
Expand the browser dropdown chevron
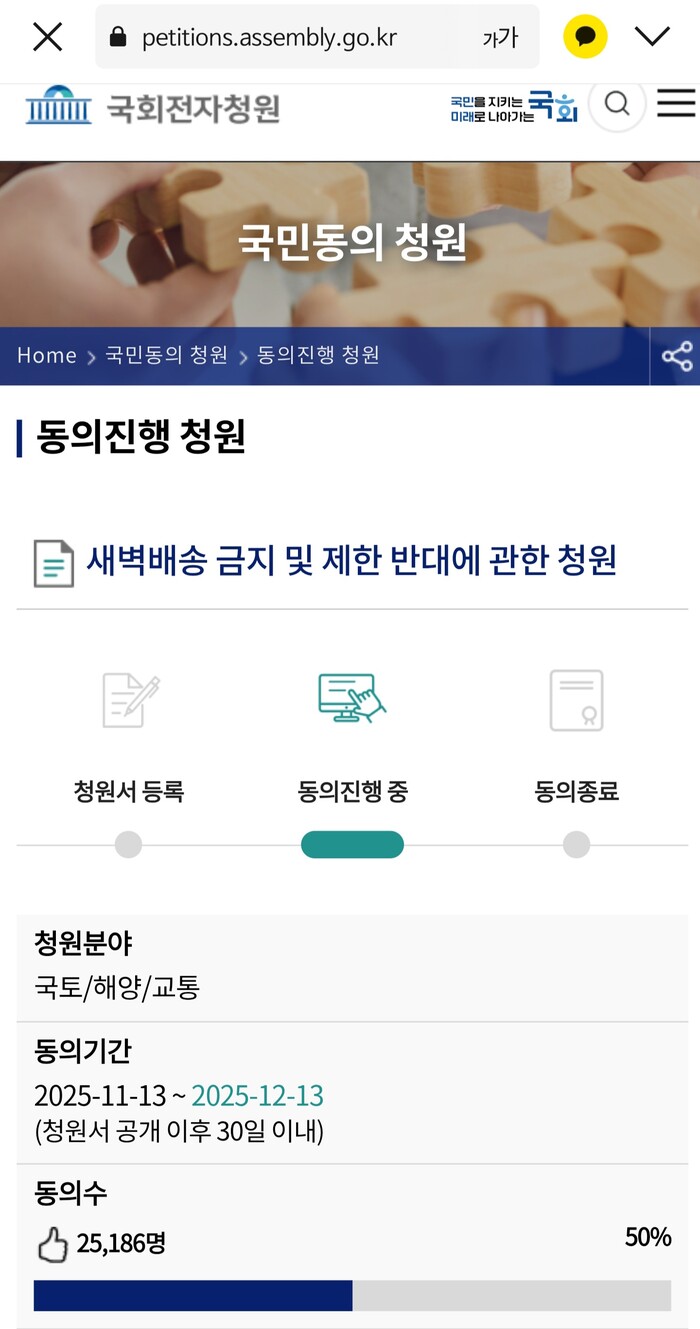click(652, 38)
